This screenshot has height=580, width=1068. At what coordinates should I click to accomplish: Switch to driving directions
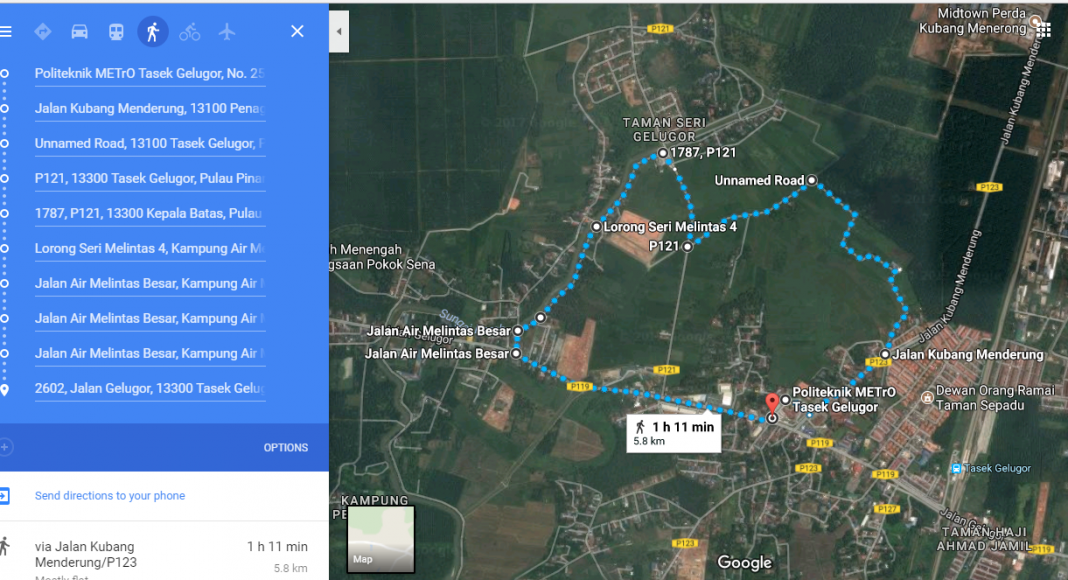79,31
